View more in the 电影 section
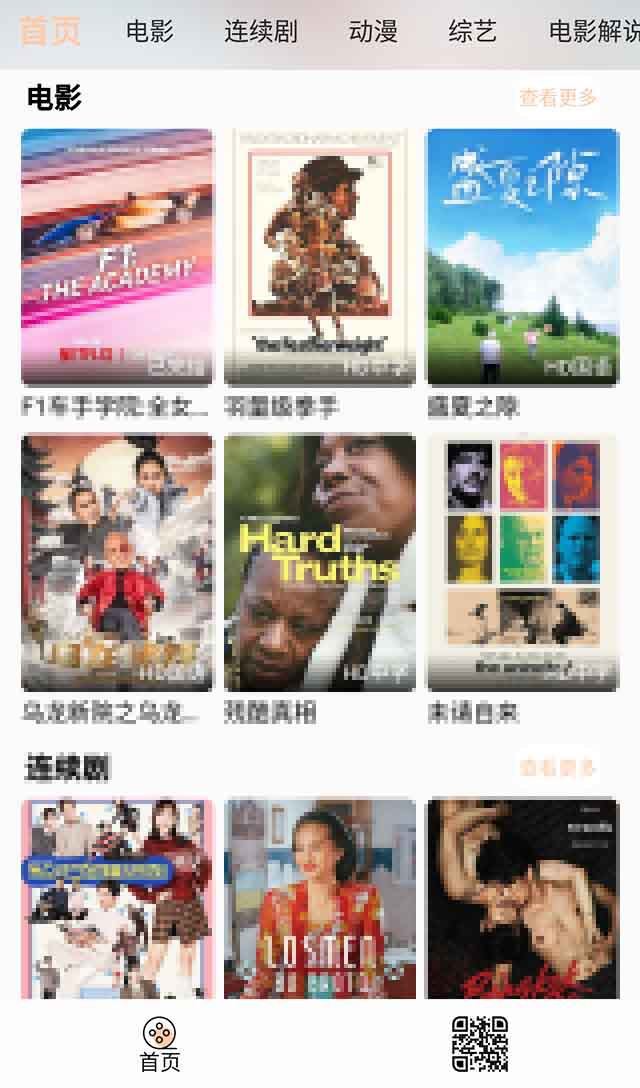Image resolution: width=640 pixels, height=1088 pixels. coord(558,98)
